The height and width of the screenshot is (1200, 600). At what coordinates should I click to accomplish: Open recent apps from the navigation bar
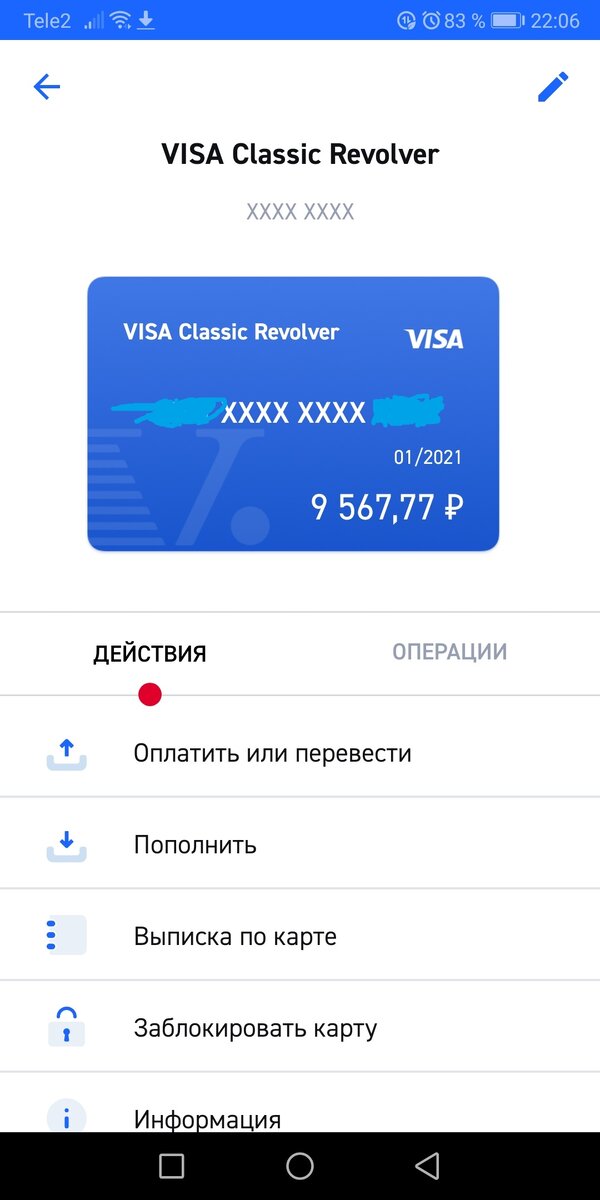(172, 1166)
